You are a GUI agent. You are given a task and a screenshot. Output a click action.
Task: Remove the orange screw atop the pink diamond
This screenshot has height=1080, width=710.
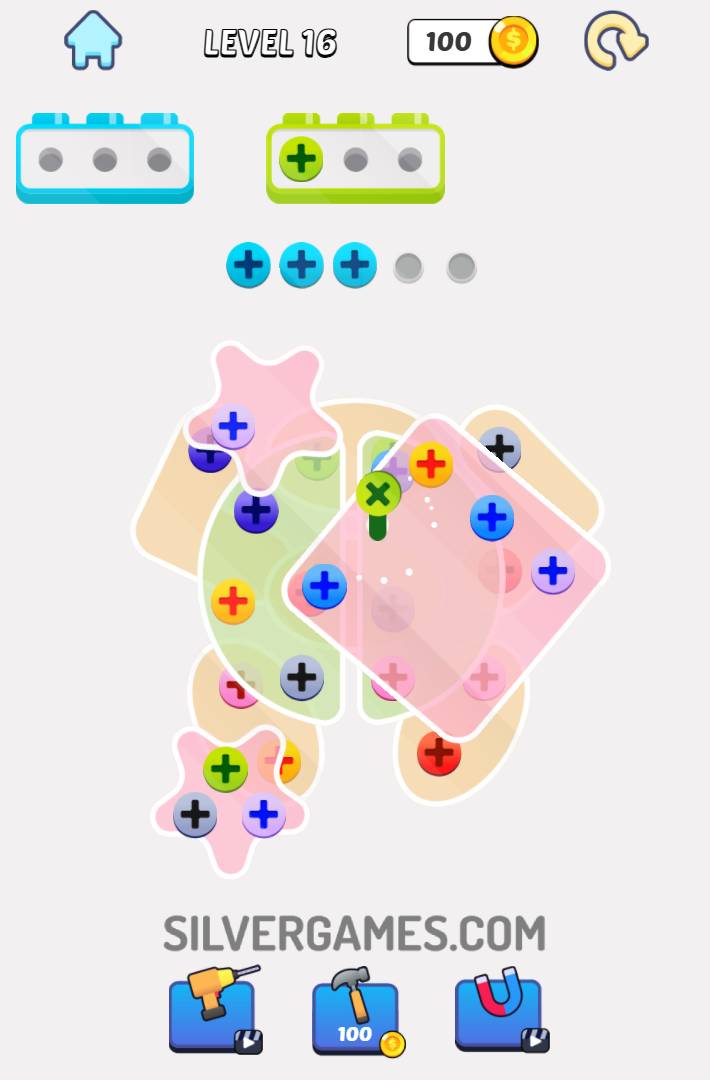click(431, 464)
